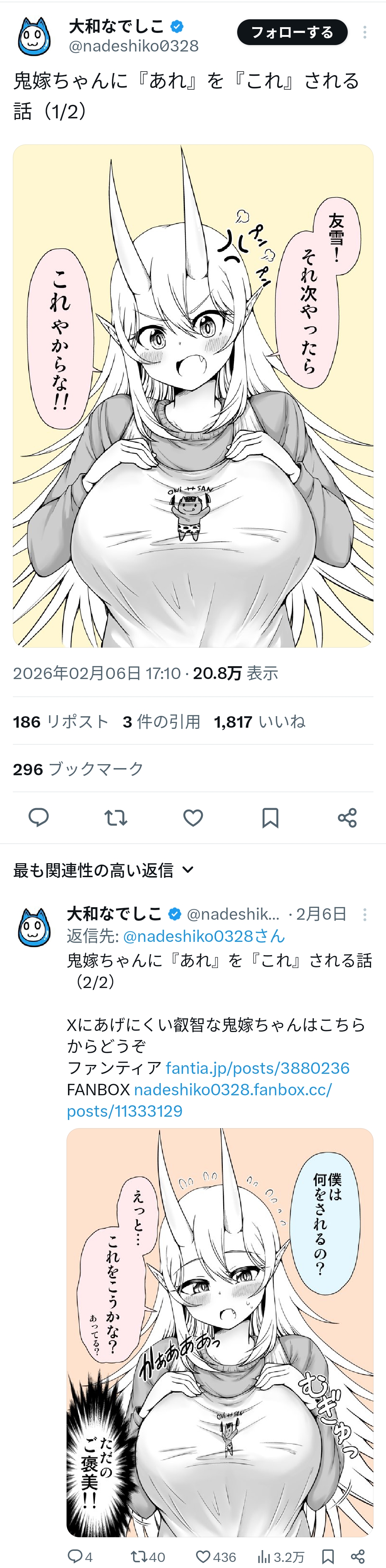
Task: Repost the main post
Action: tap(116, 817)
